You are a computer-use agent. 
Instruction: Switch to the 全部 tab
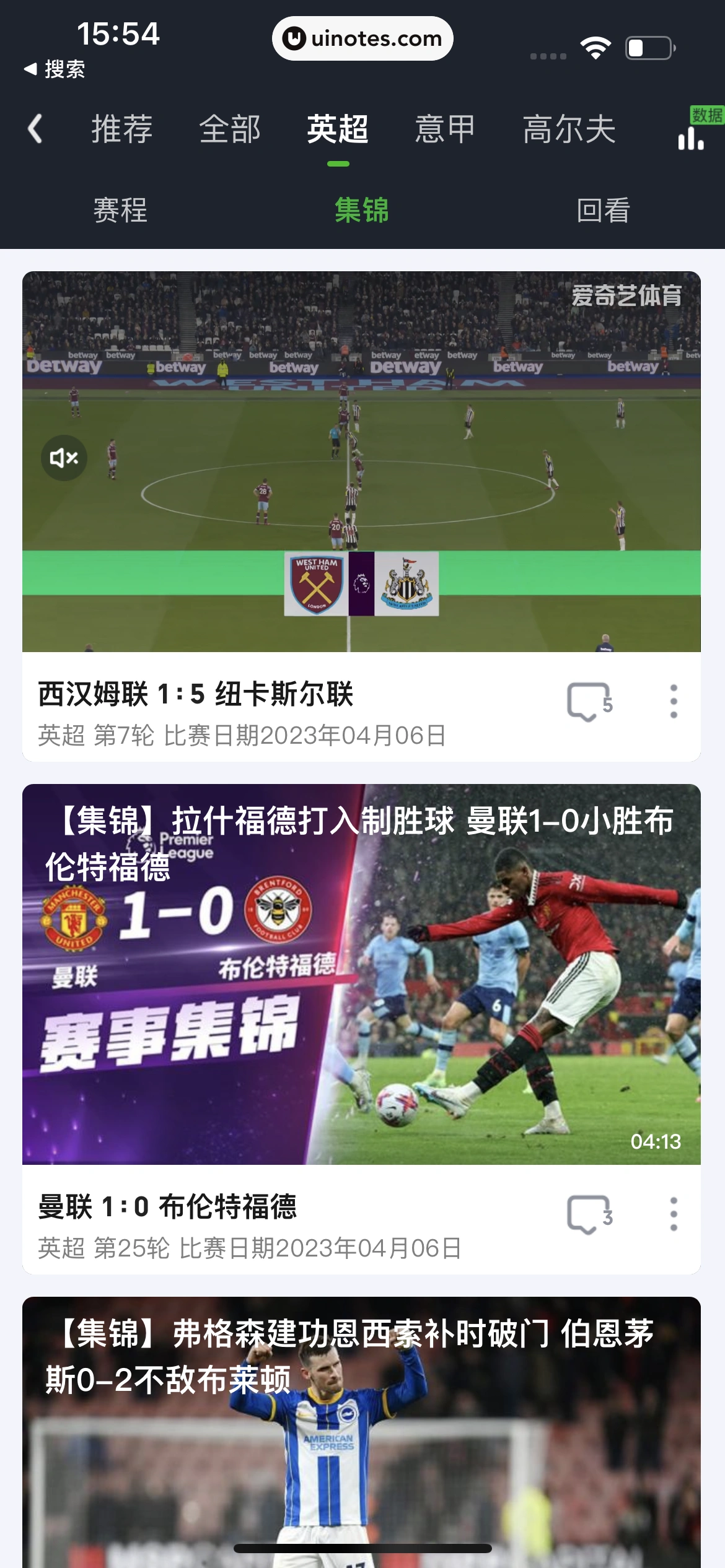point(230,129)
